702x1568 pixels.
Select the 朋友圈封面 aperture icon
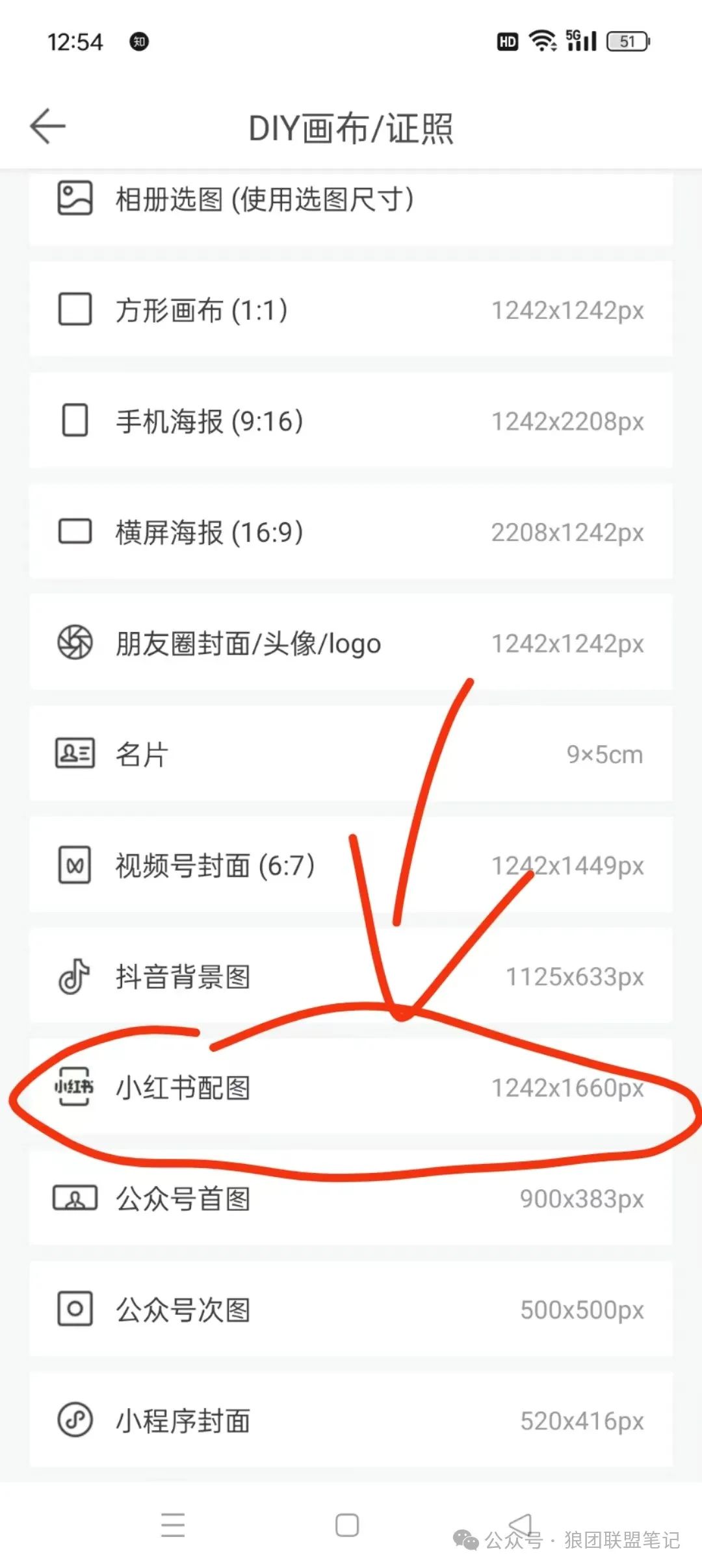coord(73,643)
